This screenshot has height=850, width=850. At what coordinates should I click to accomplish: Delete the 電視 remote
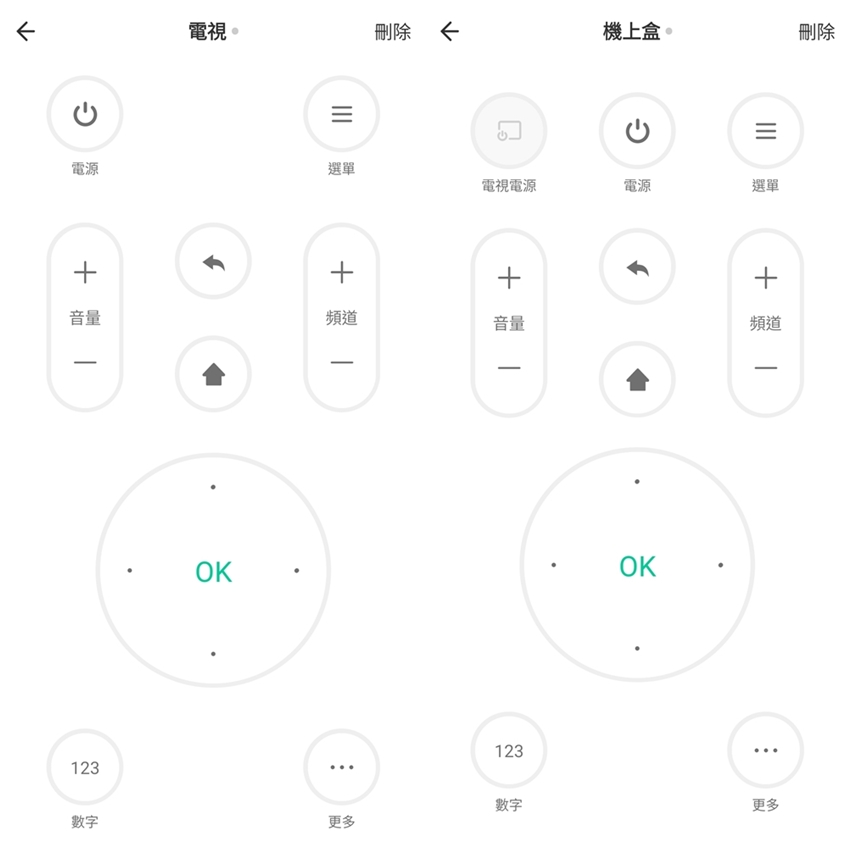(392, 32)
